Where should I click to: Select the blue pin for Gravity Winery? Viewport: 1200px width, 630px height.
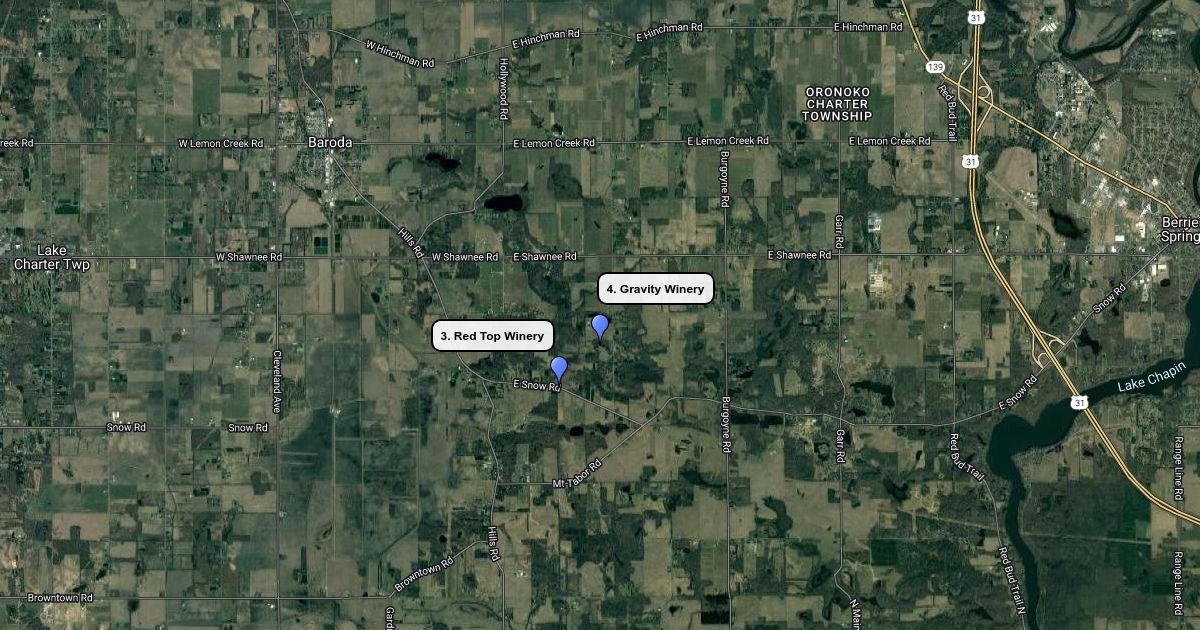point(600,325)
